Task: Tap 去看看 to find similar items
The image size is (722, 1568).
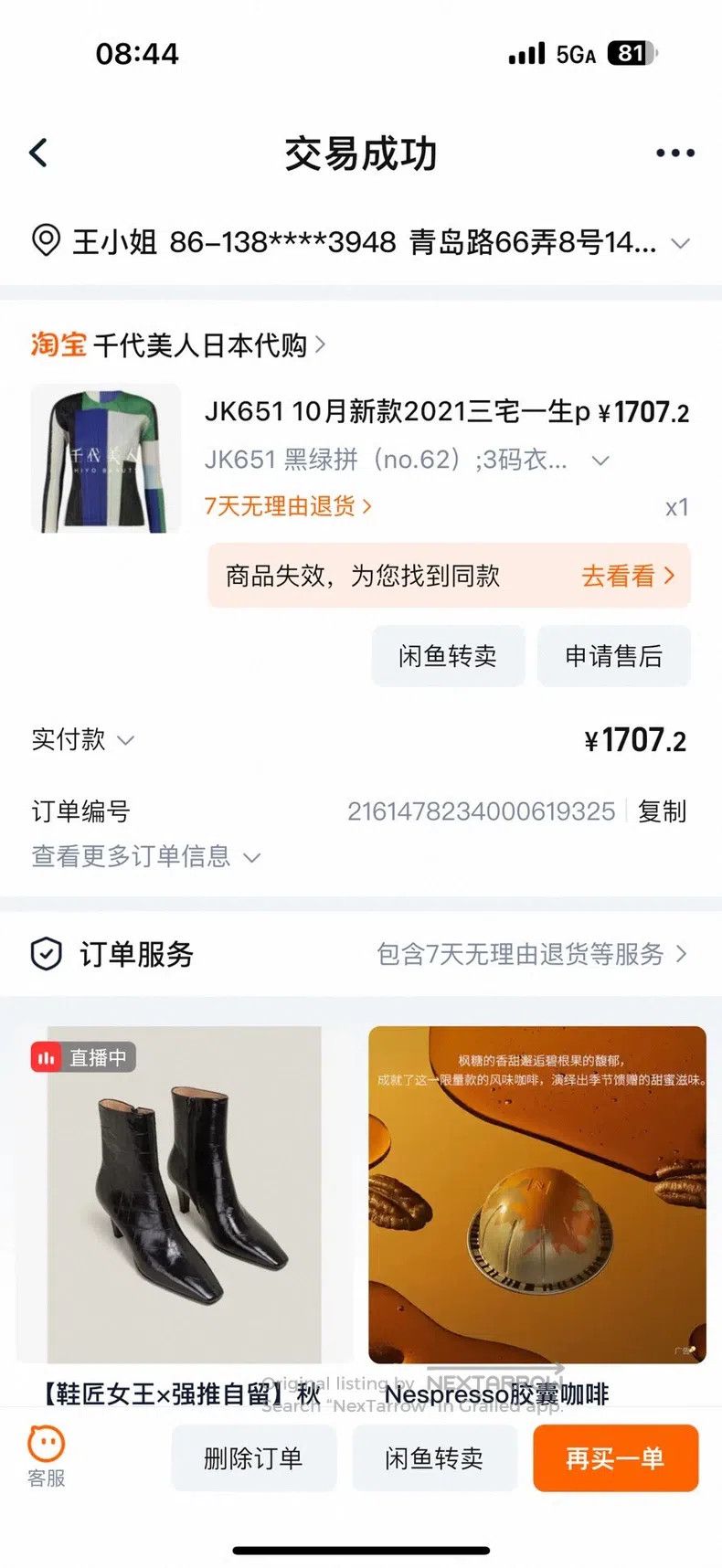Action: tap(628, 576)
